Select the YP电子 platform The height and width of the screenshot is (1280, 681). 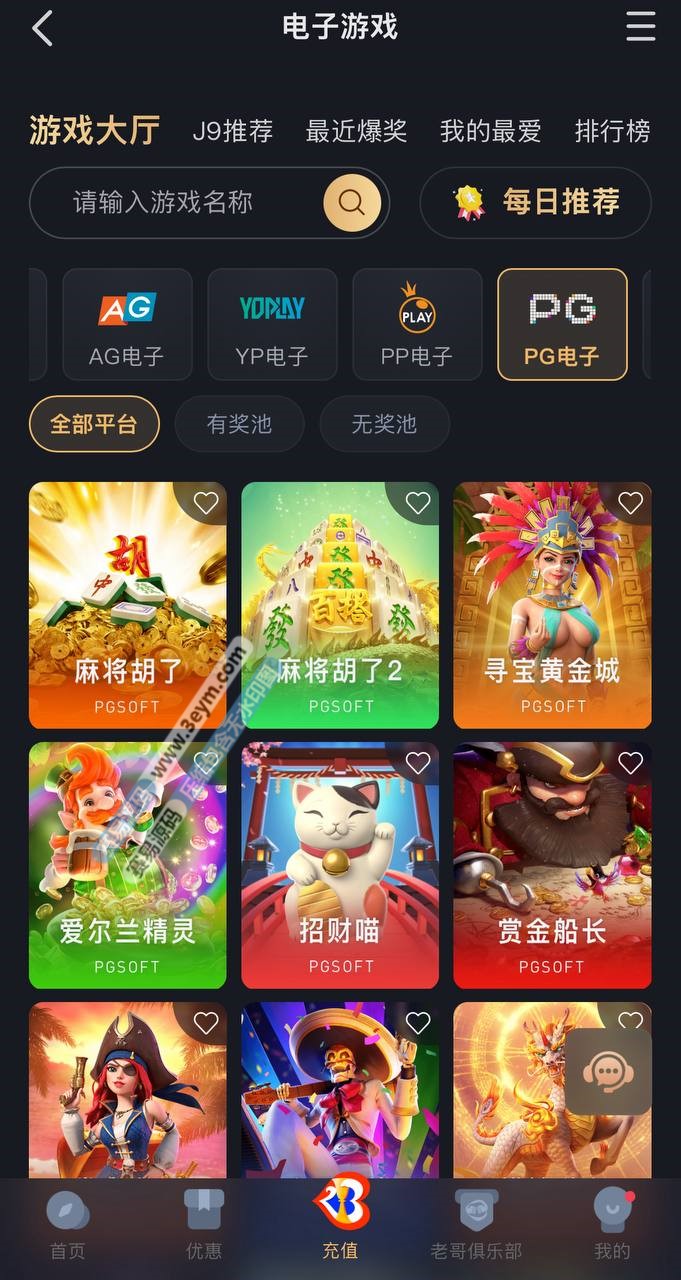(272, 324)
